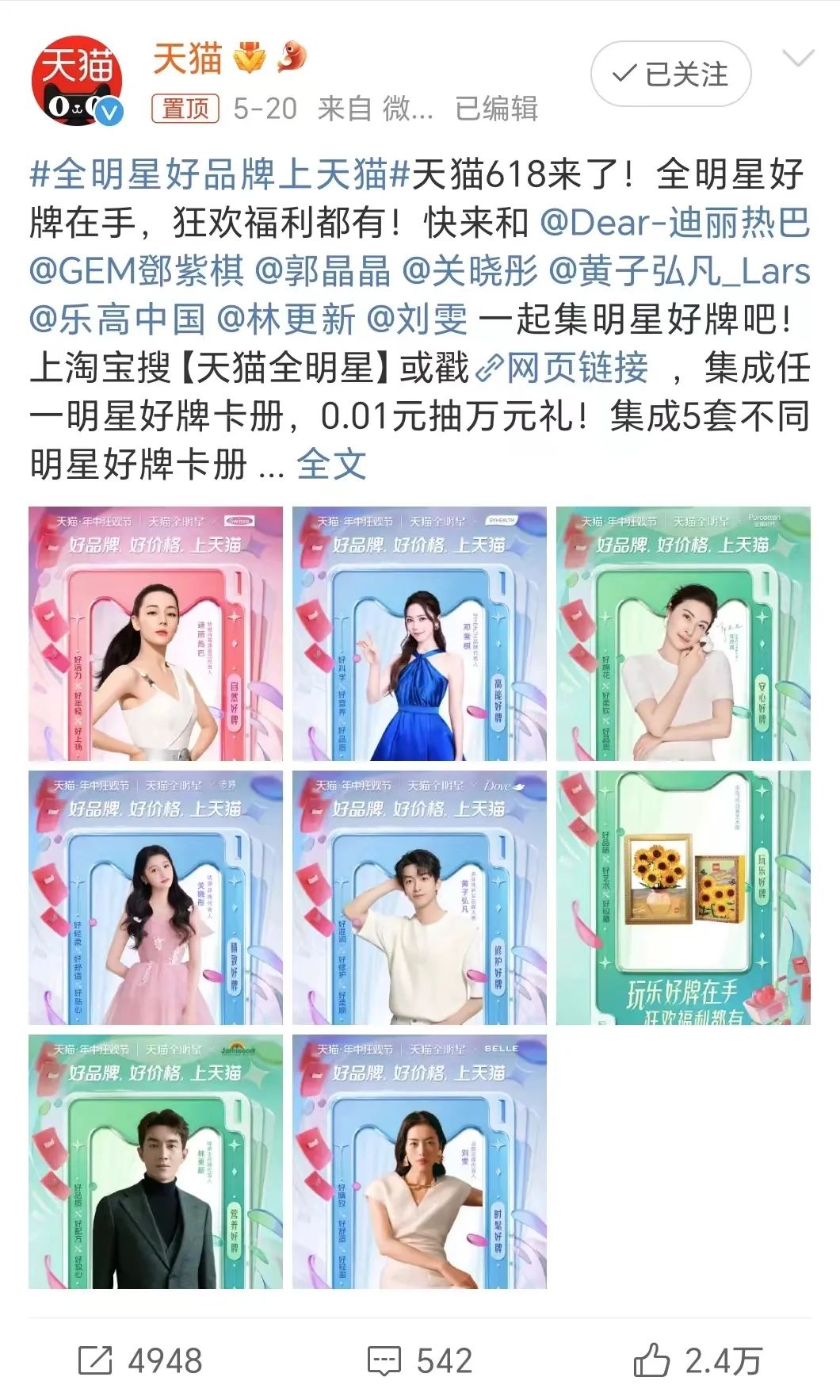
Task: Open the @乐高中国 mention
Action: pos(117,319)
